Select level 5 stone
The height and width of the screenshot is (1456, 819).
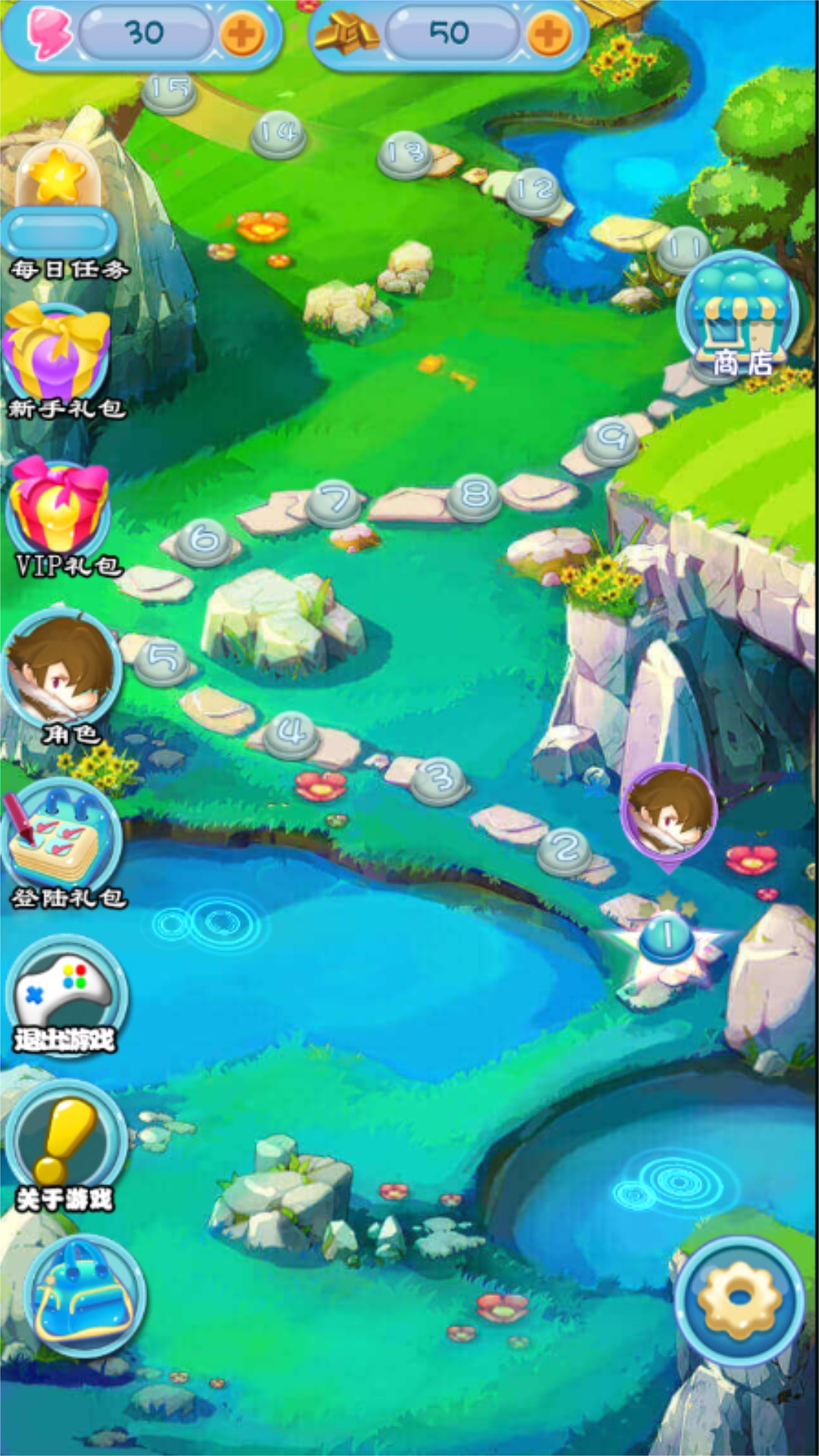pos(162,660)
